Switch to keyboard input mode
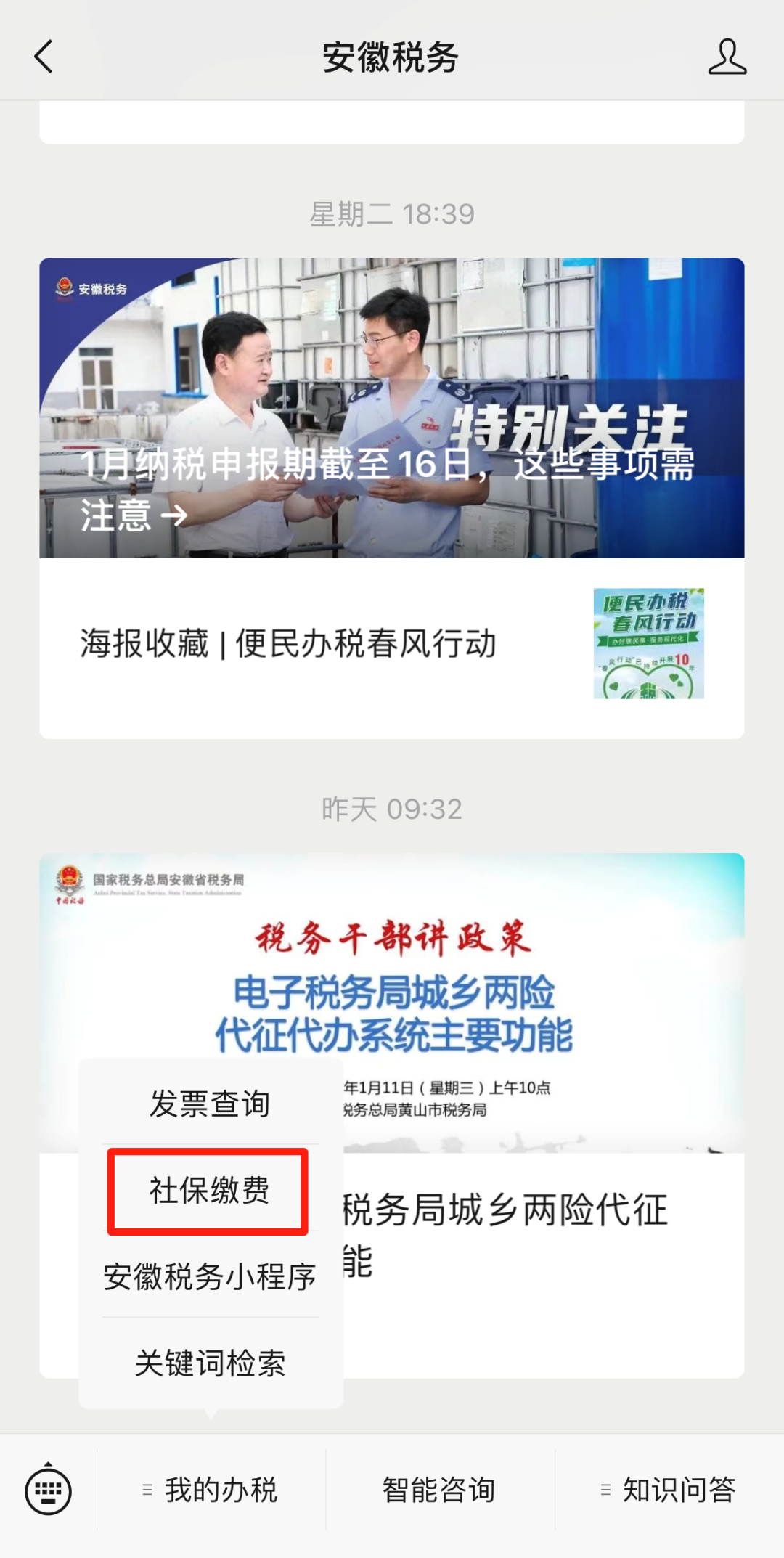This screenshot has height=1558, width=784. tap(48, 1490)
